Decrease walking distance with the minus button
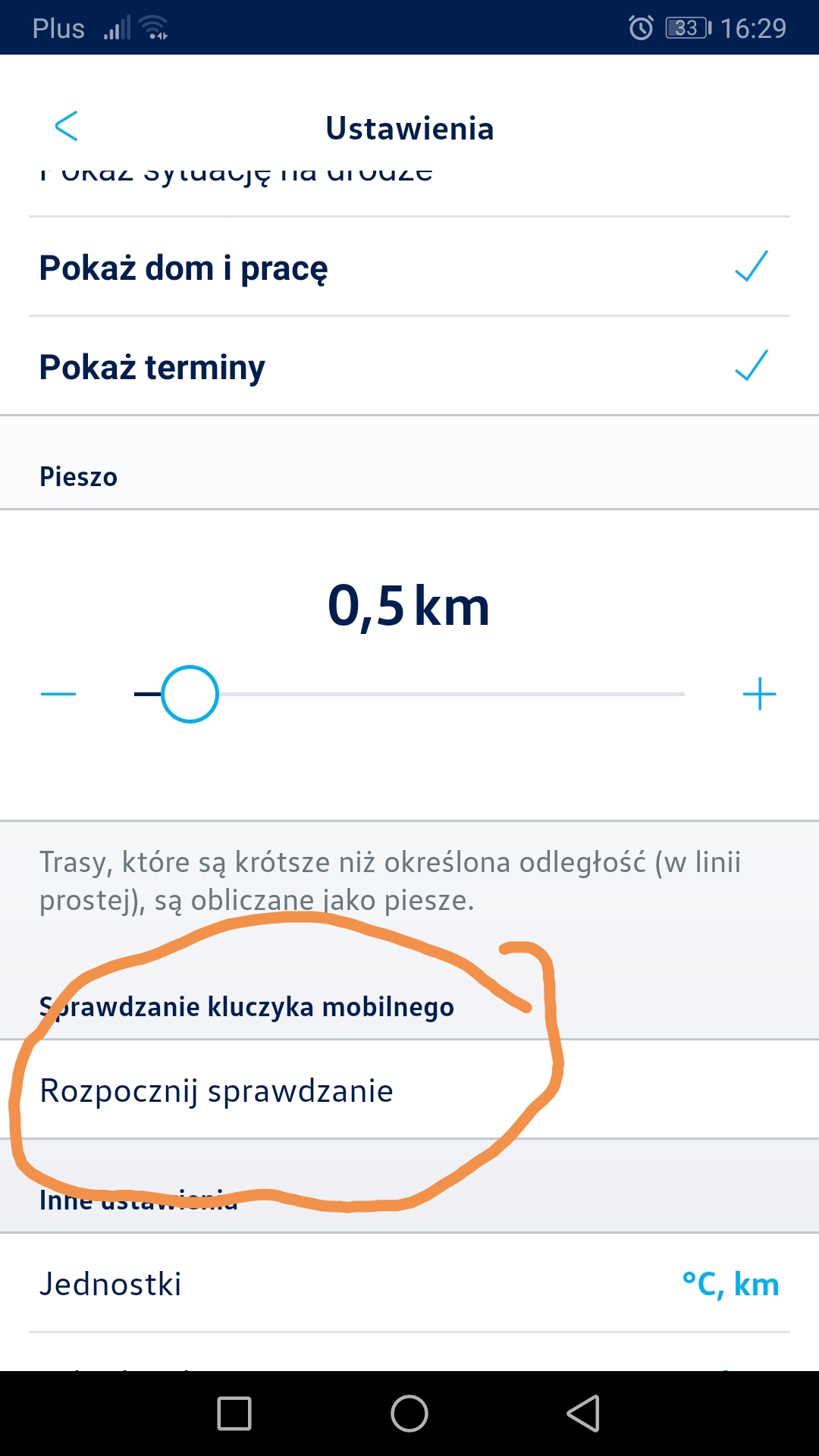Viewport: 819px width, 1456px height. coord(58,694)
